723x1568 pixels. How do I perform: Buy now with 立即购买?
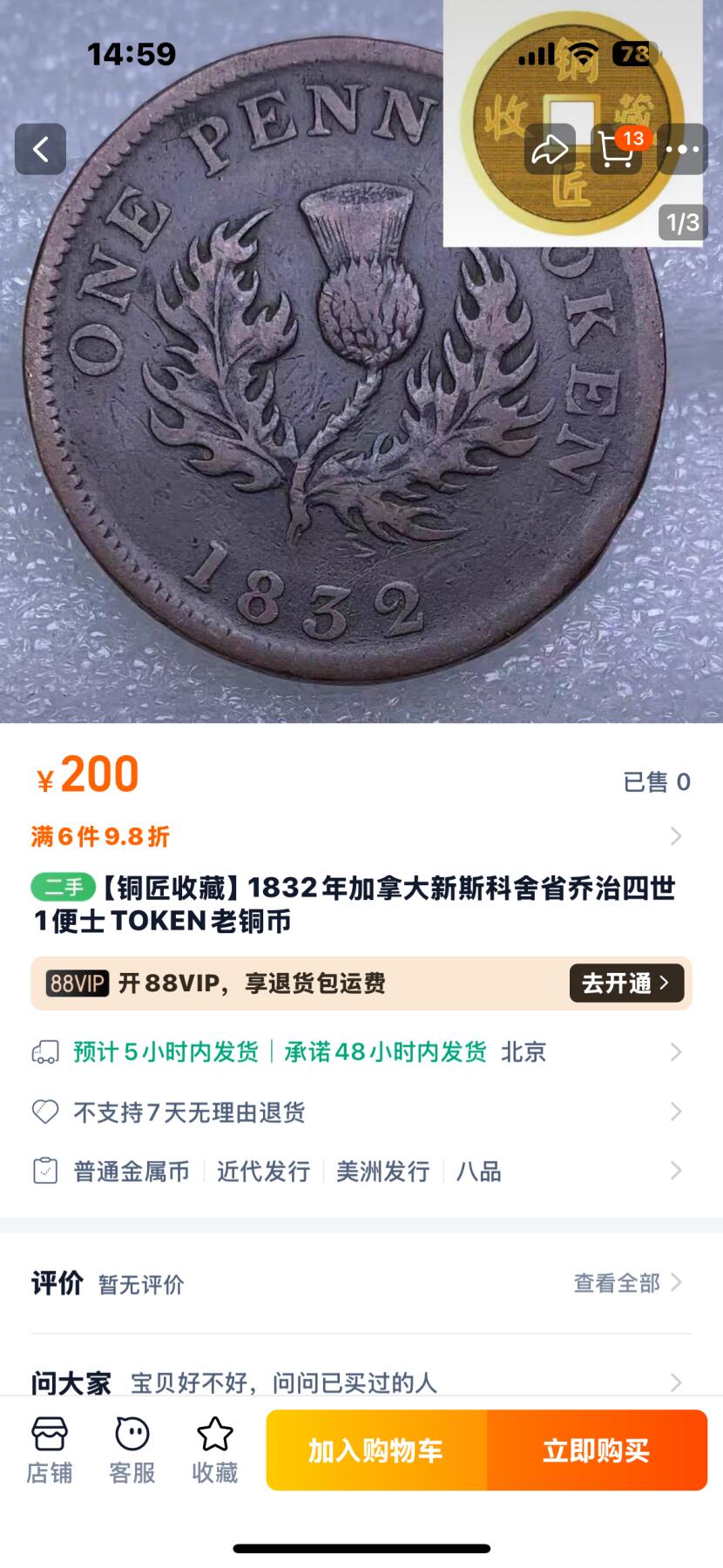tap(597, 1450)
